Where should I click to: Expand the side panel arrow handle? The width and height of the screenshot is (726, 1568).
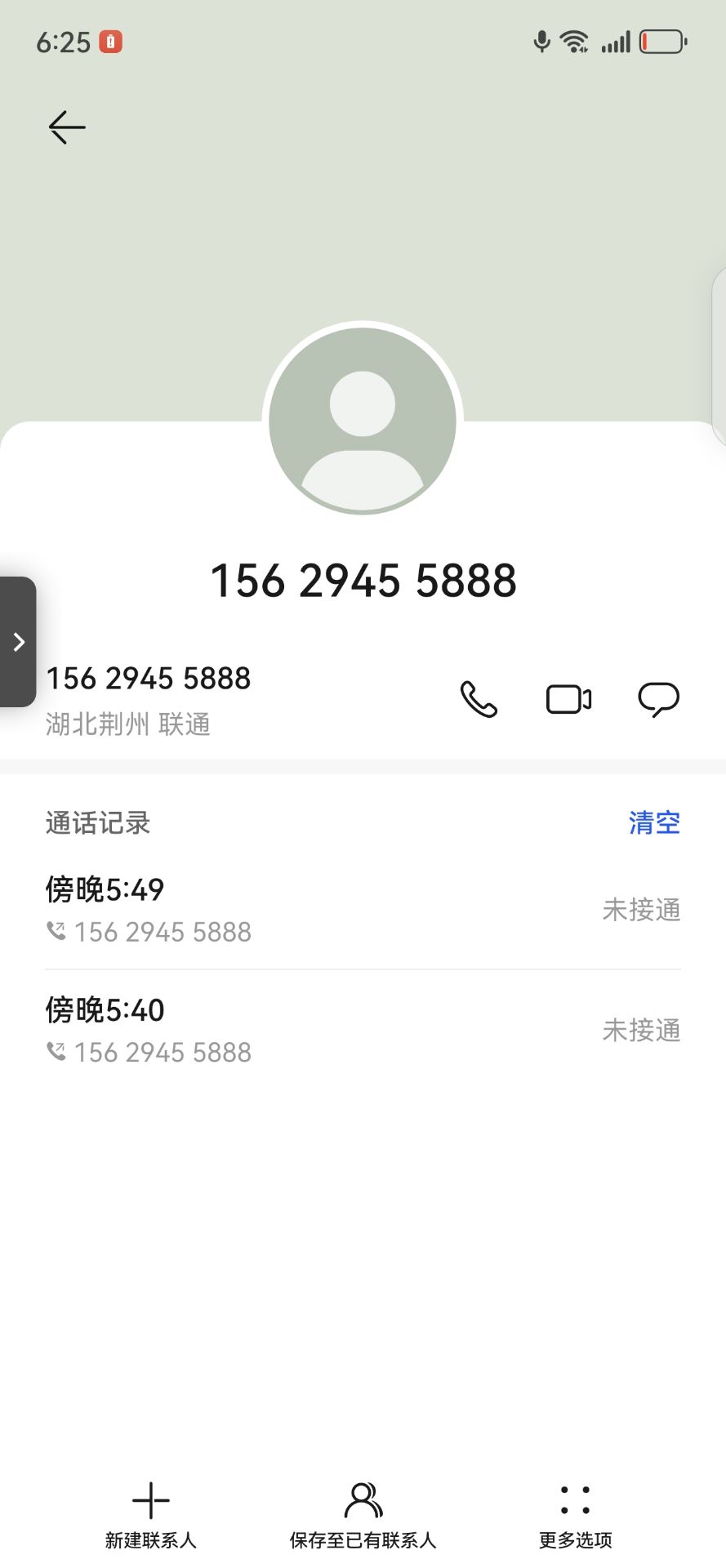coord(18,642)
